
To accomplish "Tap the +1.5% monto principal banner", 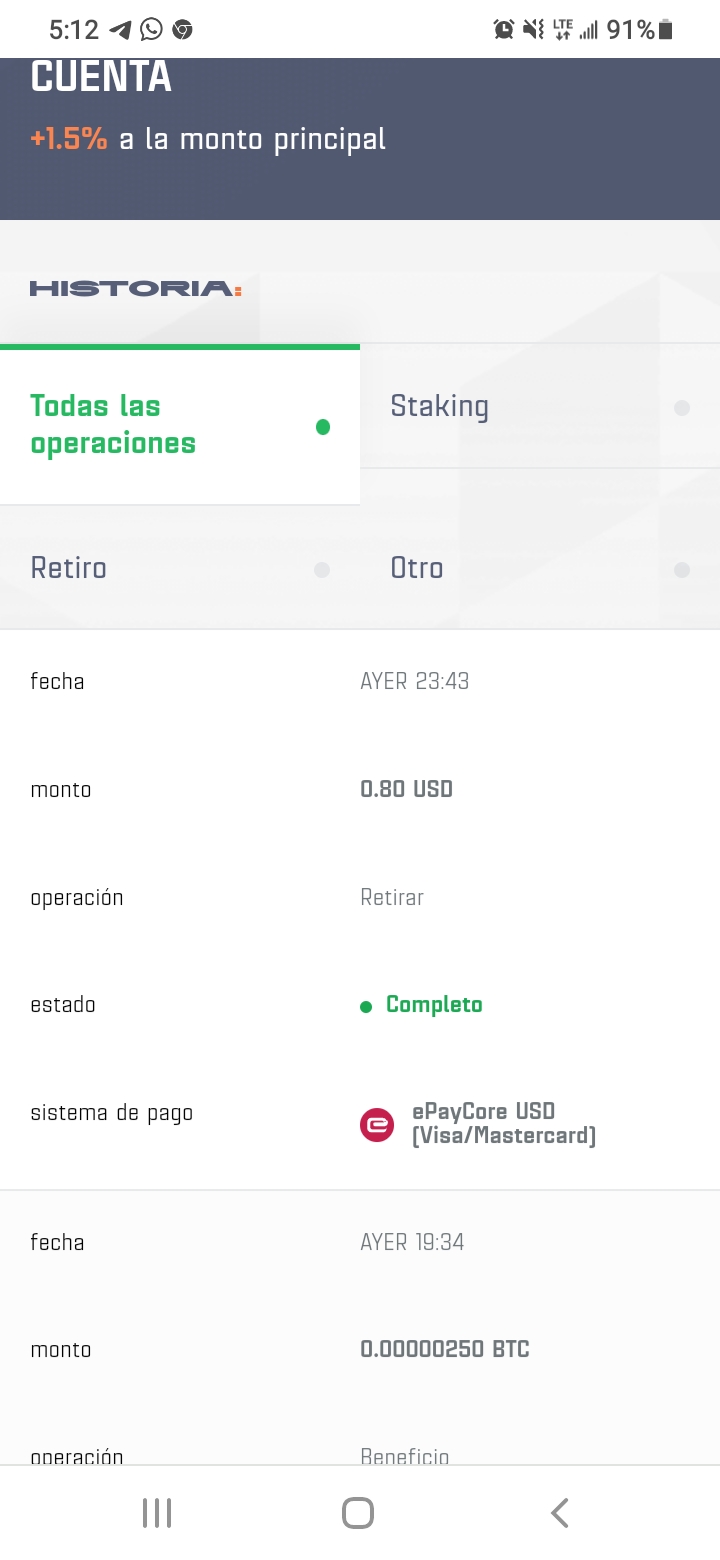I will (207, 139).
